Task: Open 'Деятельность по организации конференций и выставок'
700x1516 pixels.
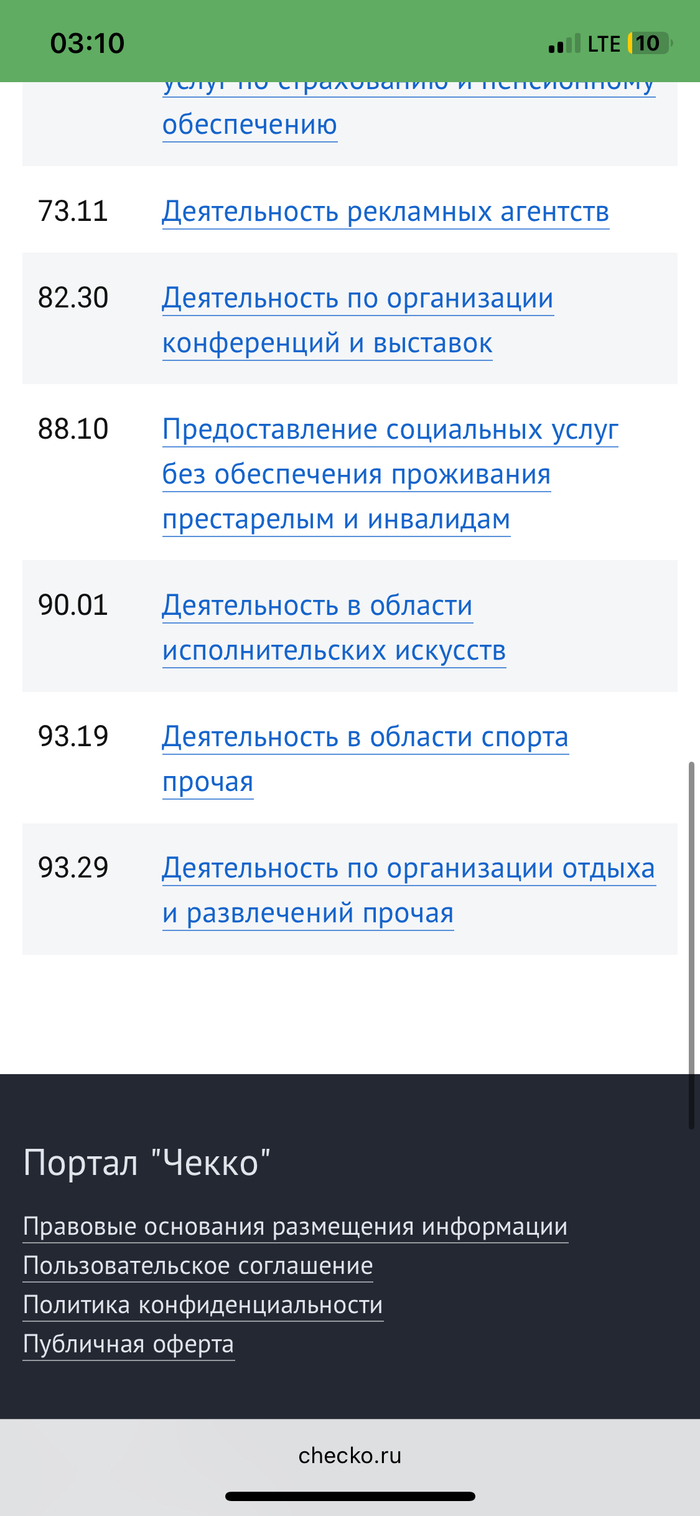Action: point(357,299)
